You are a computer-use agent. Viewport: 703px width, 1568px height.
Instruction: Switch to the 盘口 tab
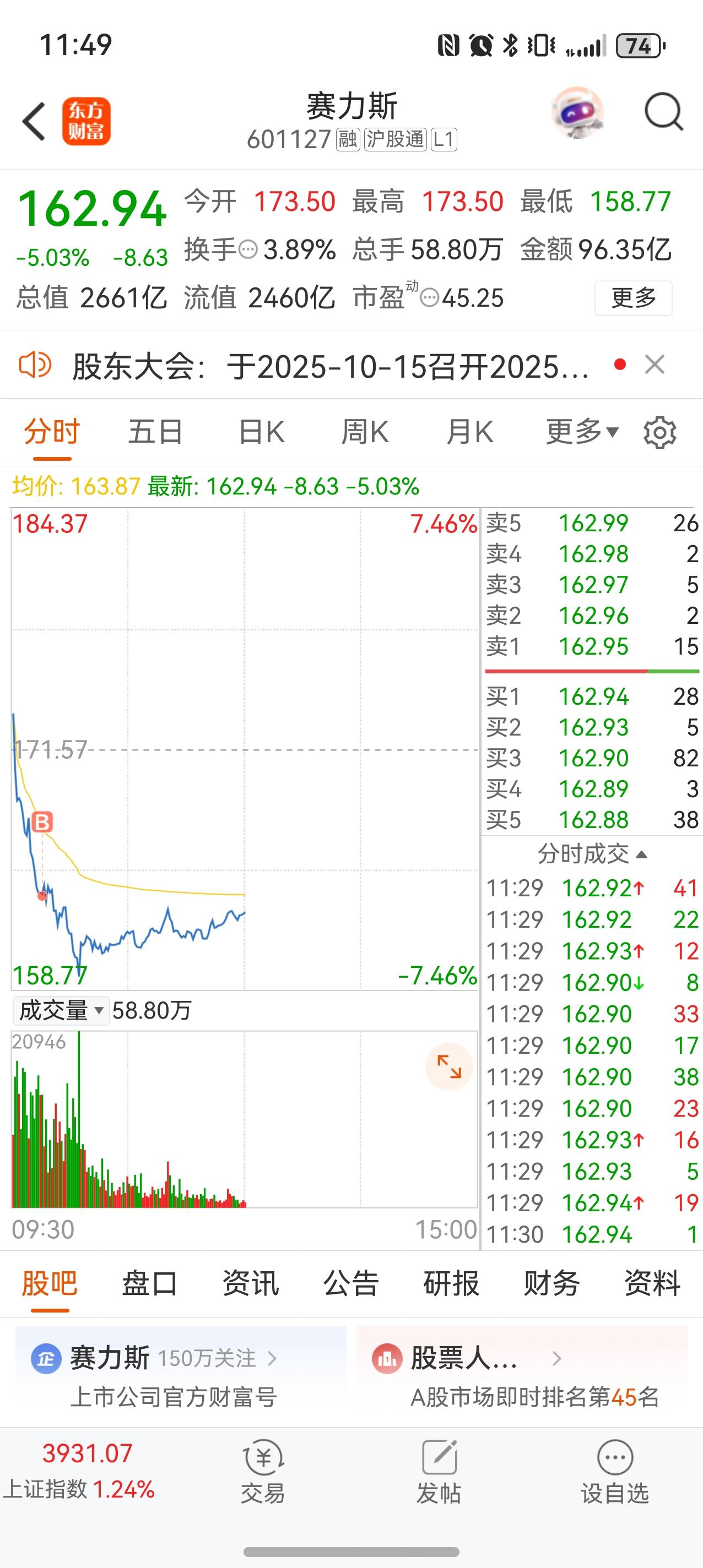pyautogui.click(x=150, y=1284)
